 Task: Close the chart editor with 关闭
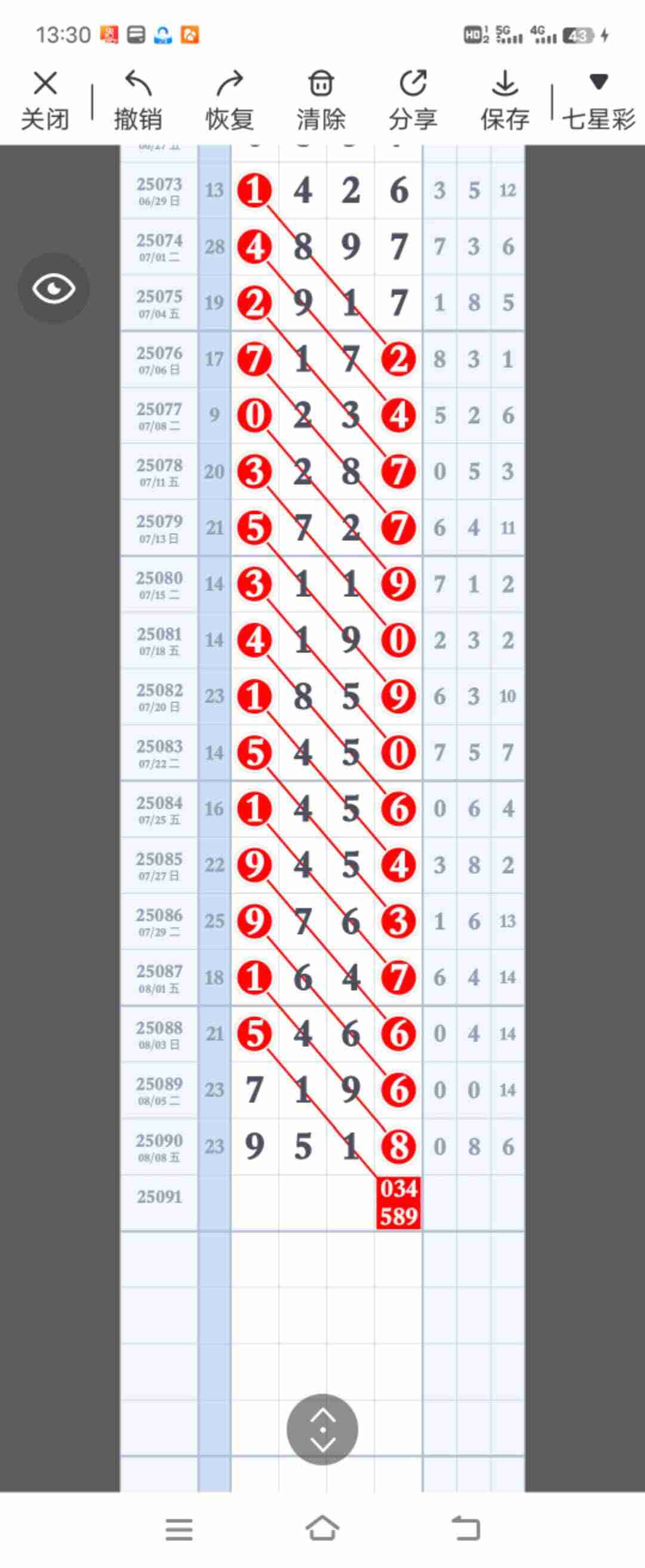click(x=45, y=100)
